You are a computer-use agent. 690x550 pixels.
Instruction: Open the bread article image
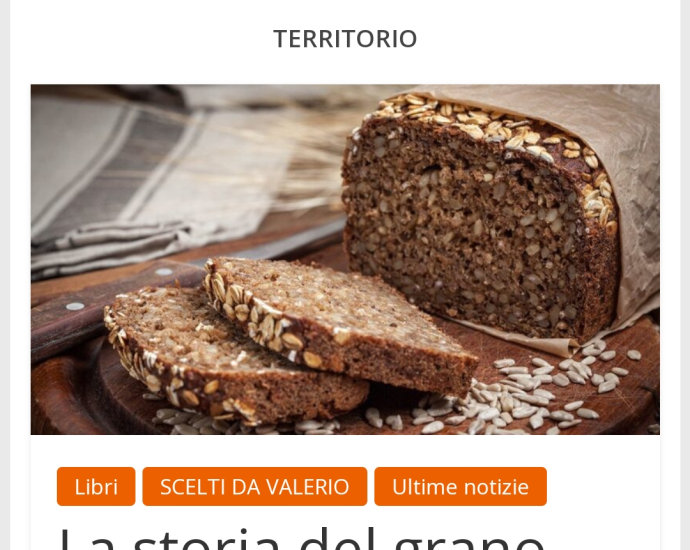pos(345,259)
